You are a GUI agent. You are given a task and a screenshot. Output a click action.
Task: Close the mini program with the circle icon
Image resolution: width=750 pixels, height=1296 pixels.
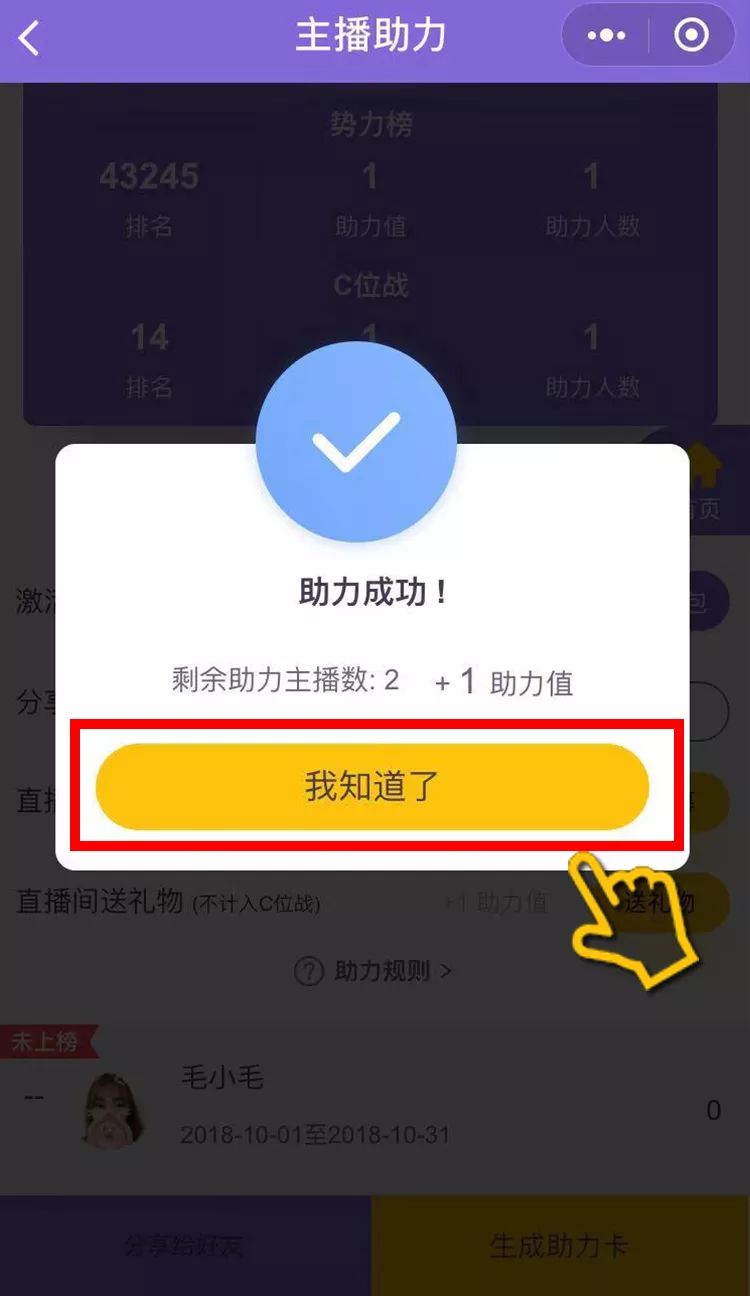(x=692, y=36)
